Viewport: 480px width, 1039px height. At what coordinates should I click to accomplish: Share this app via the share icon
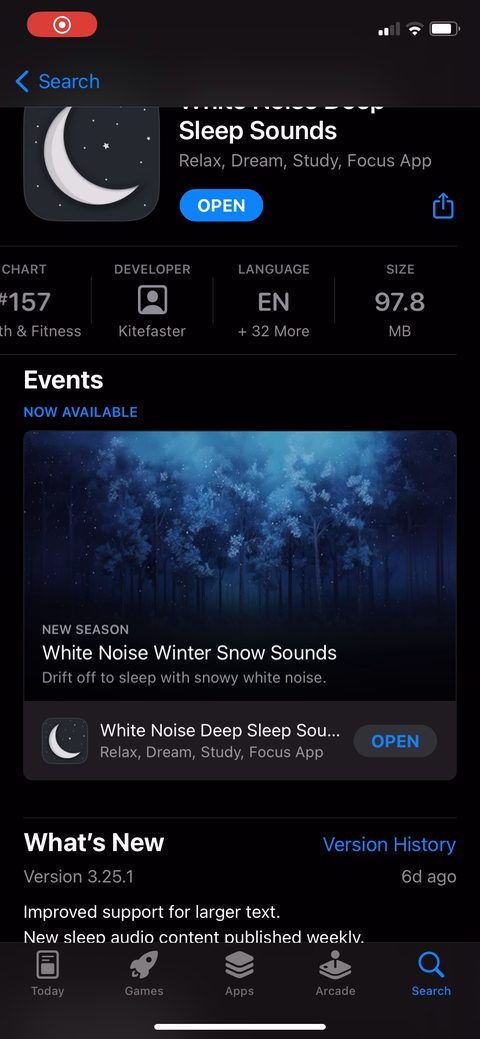(x=443, y=206)
